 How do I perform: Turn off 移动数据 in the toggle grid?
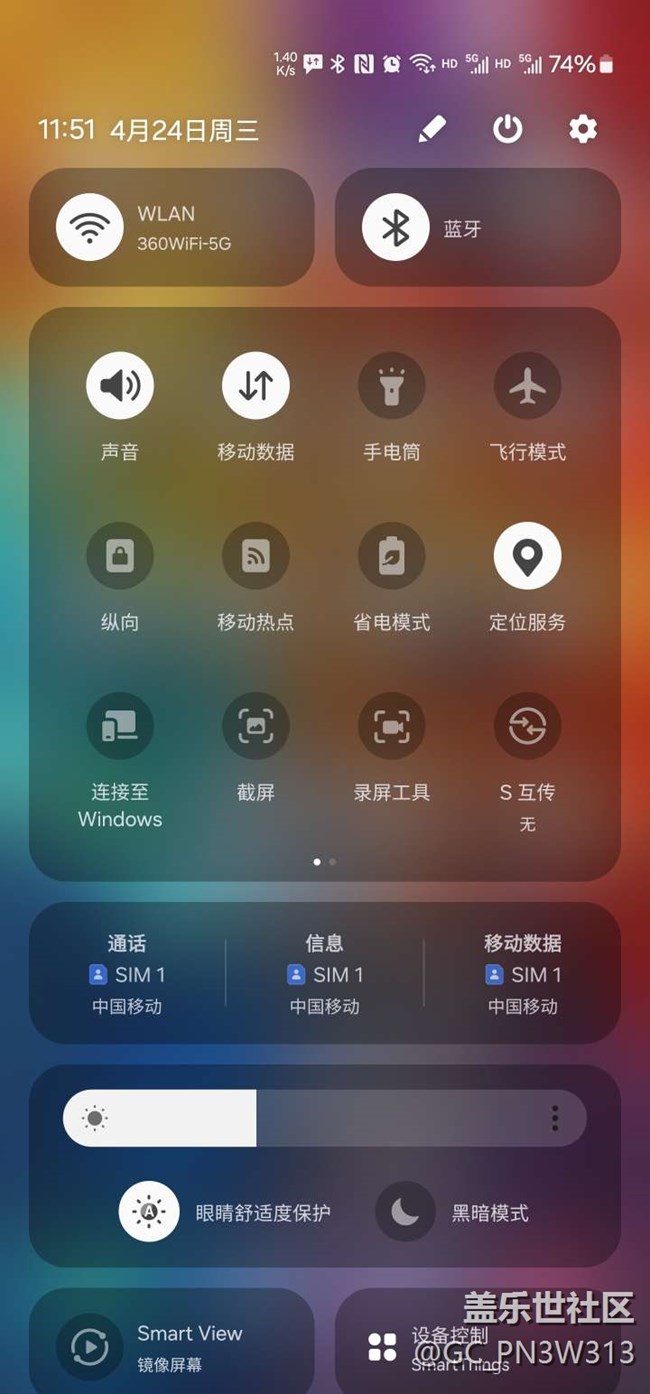[x=256, y=385]
